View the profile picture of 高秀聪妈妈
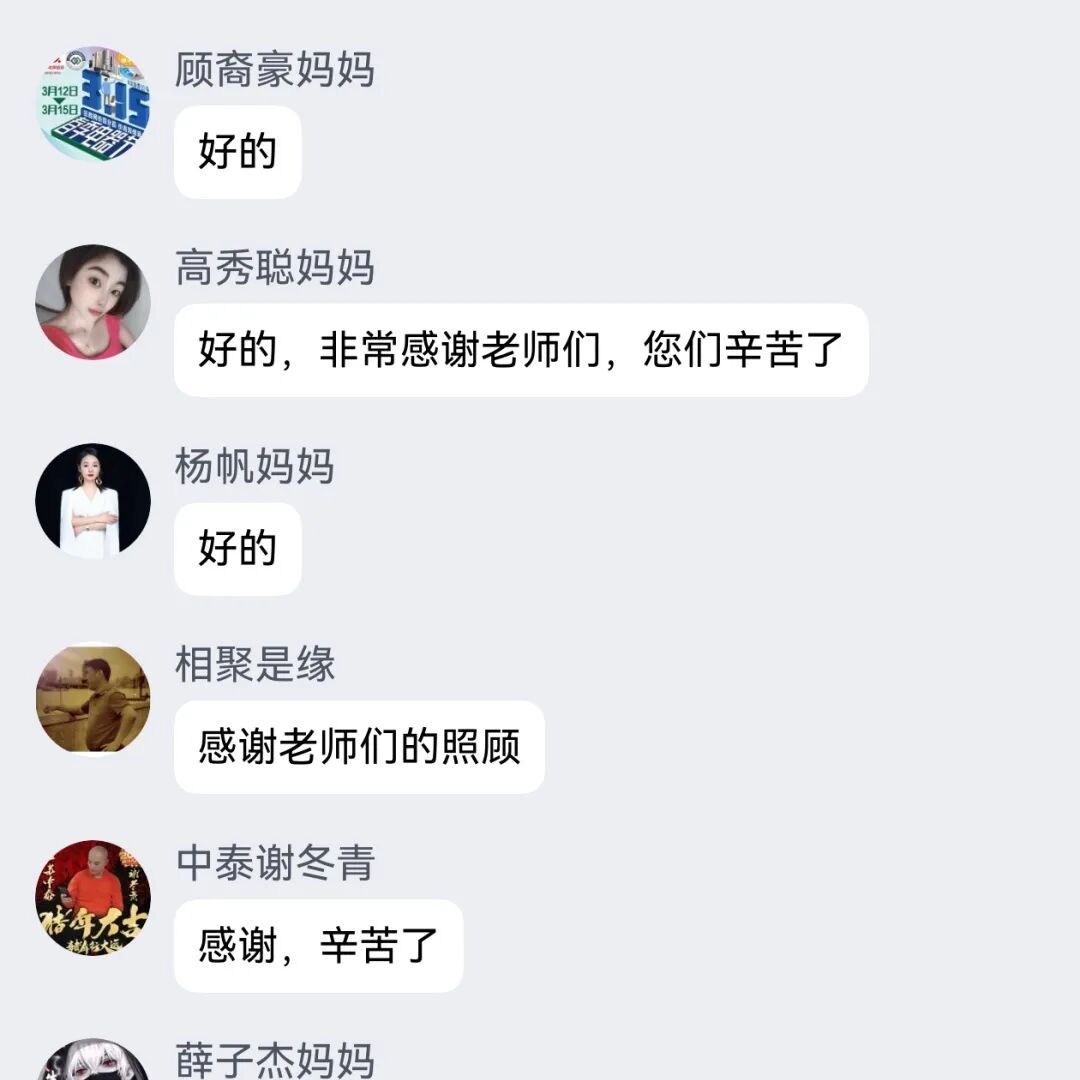Image resolution: width=1080 pixels, height=1080 pixels. (93, 302)
